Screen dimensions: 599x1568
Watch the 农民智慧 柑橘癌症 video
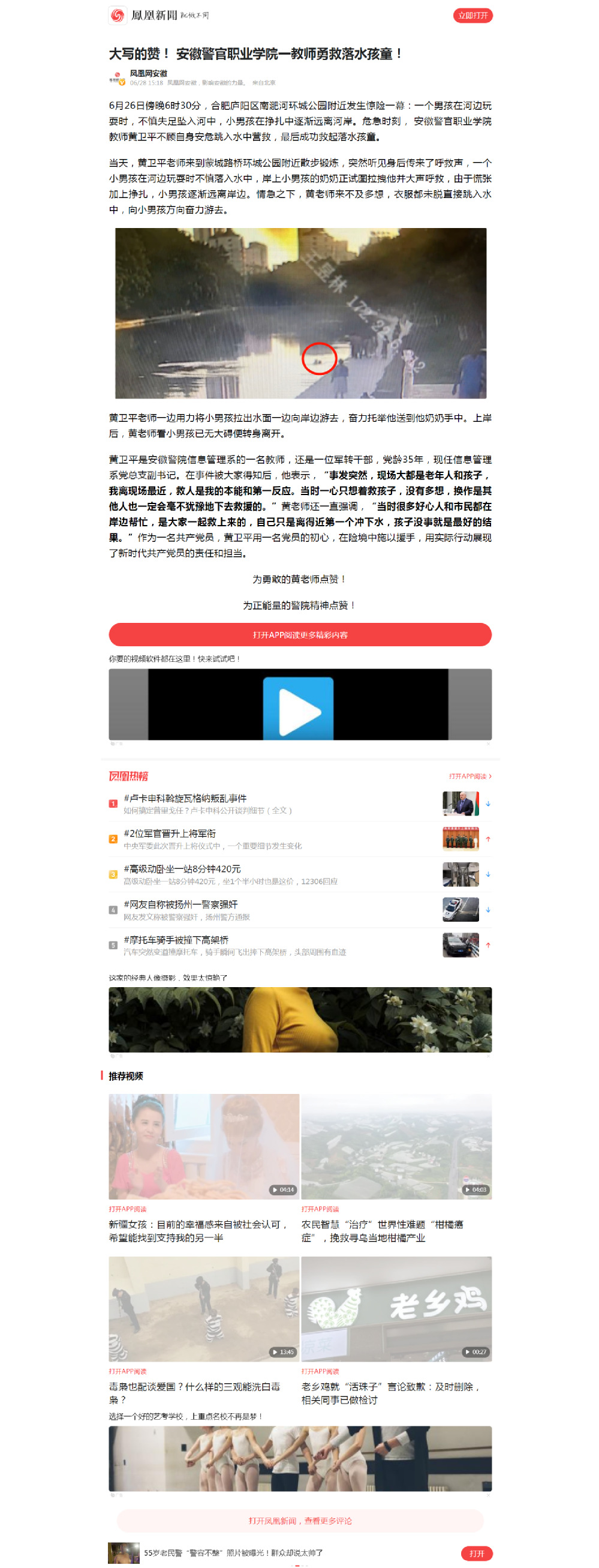click(x=396, y=1146)
